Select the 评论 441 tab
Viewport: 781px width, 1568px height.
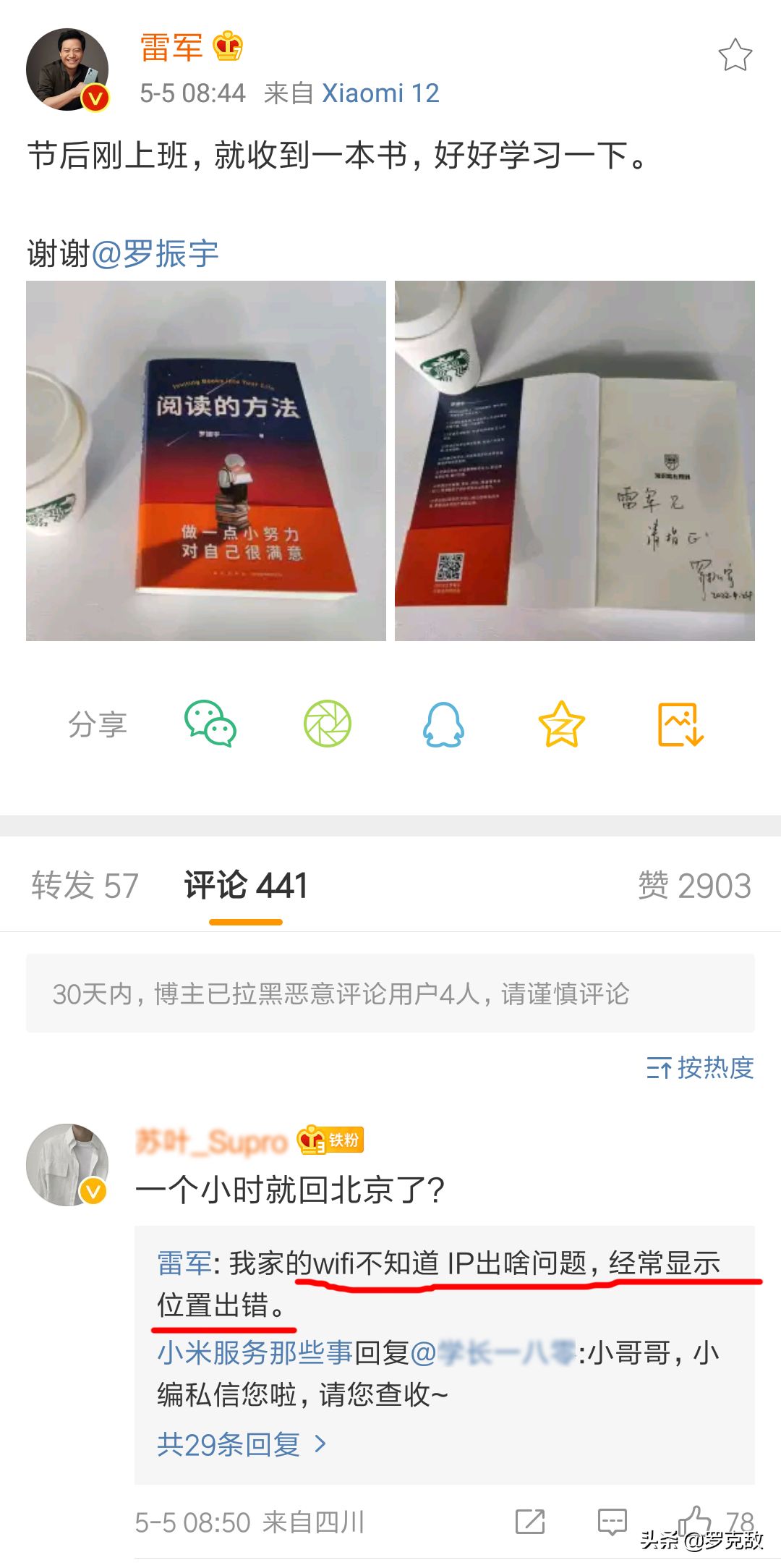tap(246, 886)
